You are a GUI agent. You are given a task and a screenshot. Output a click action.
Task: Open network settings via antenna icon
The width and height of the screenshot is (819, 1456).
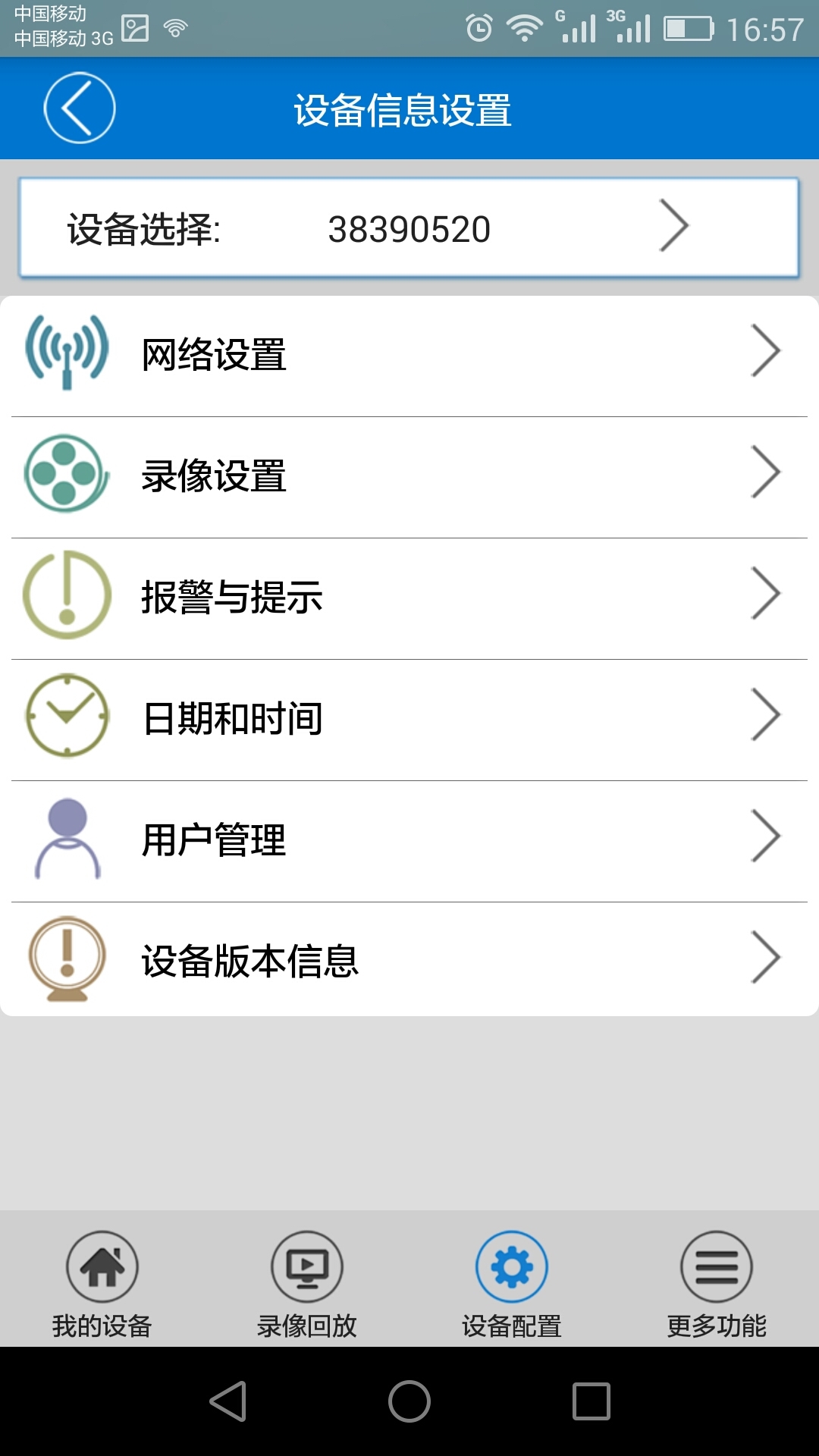[x=67, y=350]
